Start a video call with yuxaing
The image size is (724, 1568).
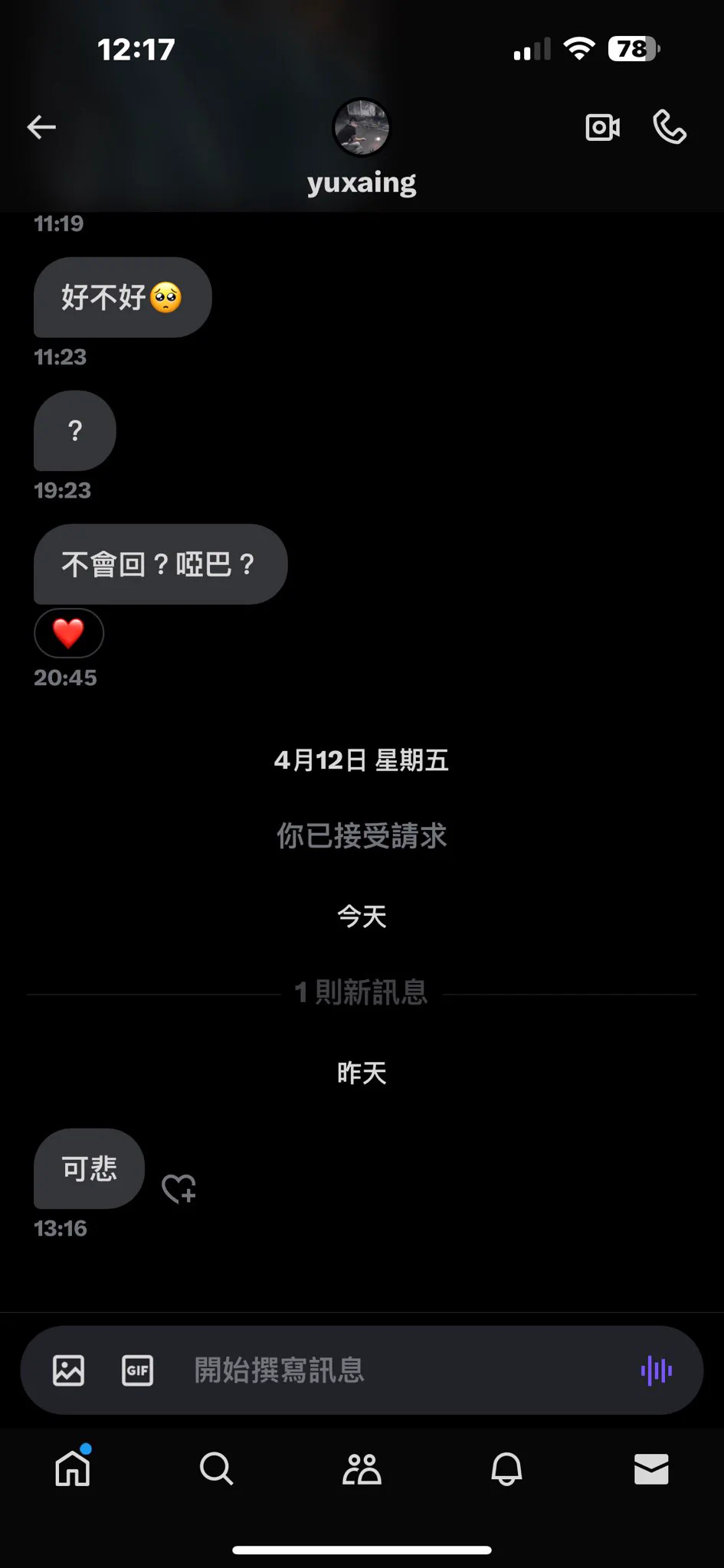[602, 127]
